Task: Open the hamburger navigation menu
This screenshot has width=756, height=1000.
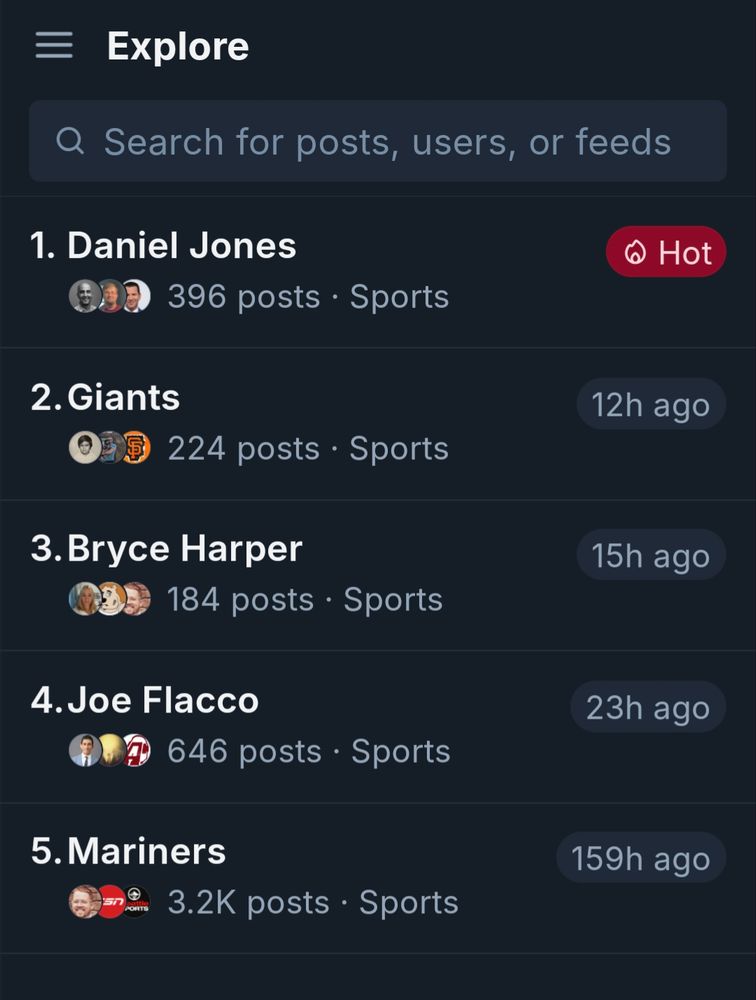Action: click(52, 44)
